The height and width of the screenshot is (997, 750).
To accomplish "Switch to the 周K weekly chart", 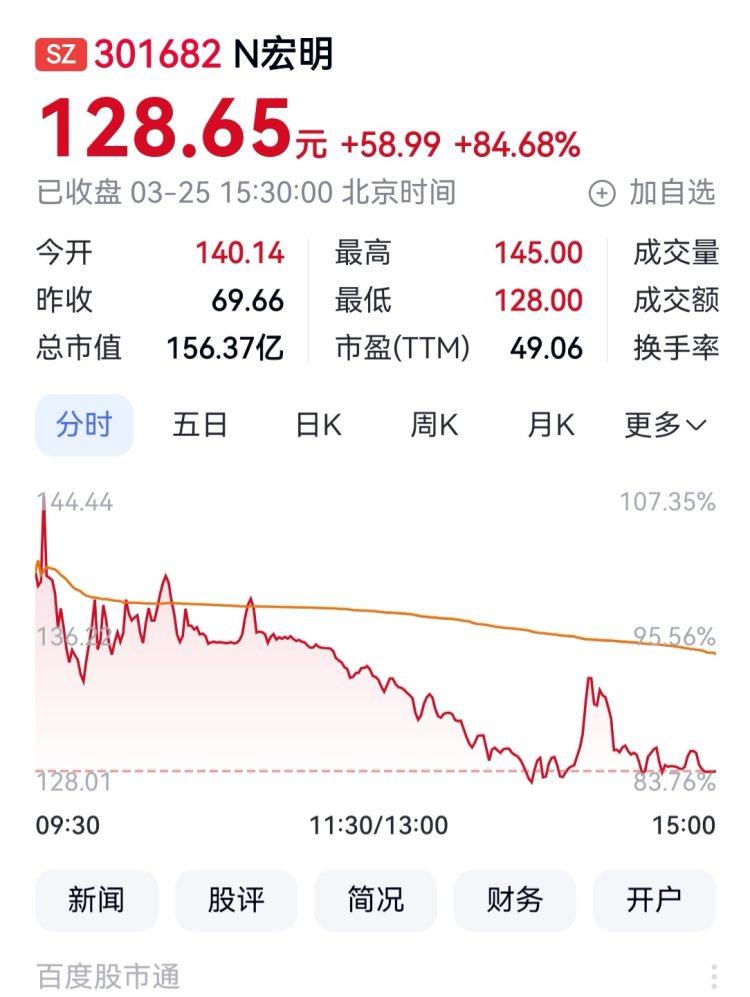I will coord(434,425).
